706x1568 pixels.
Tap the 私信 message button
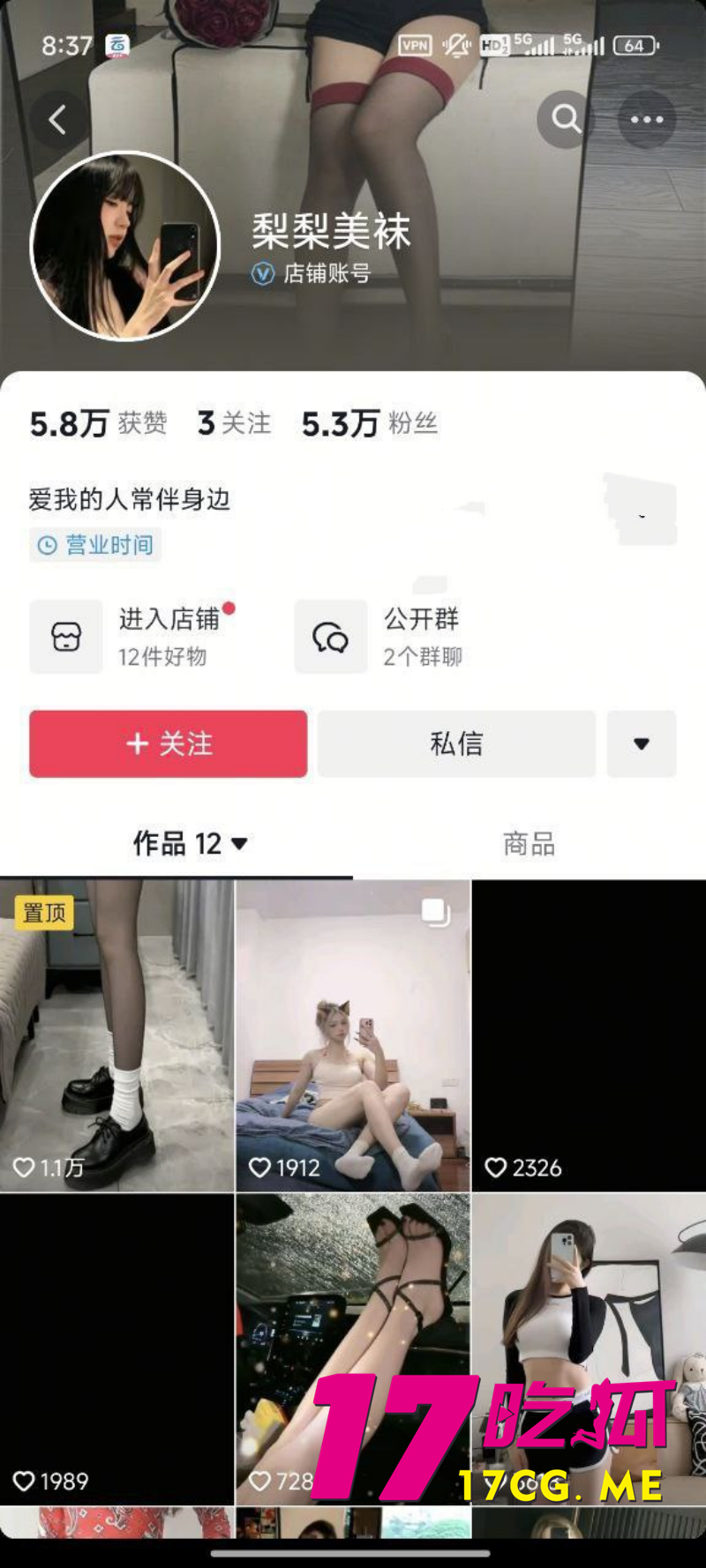455,743
